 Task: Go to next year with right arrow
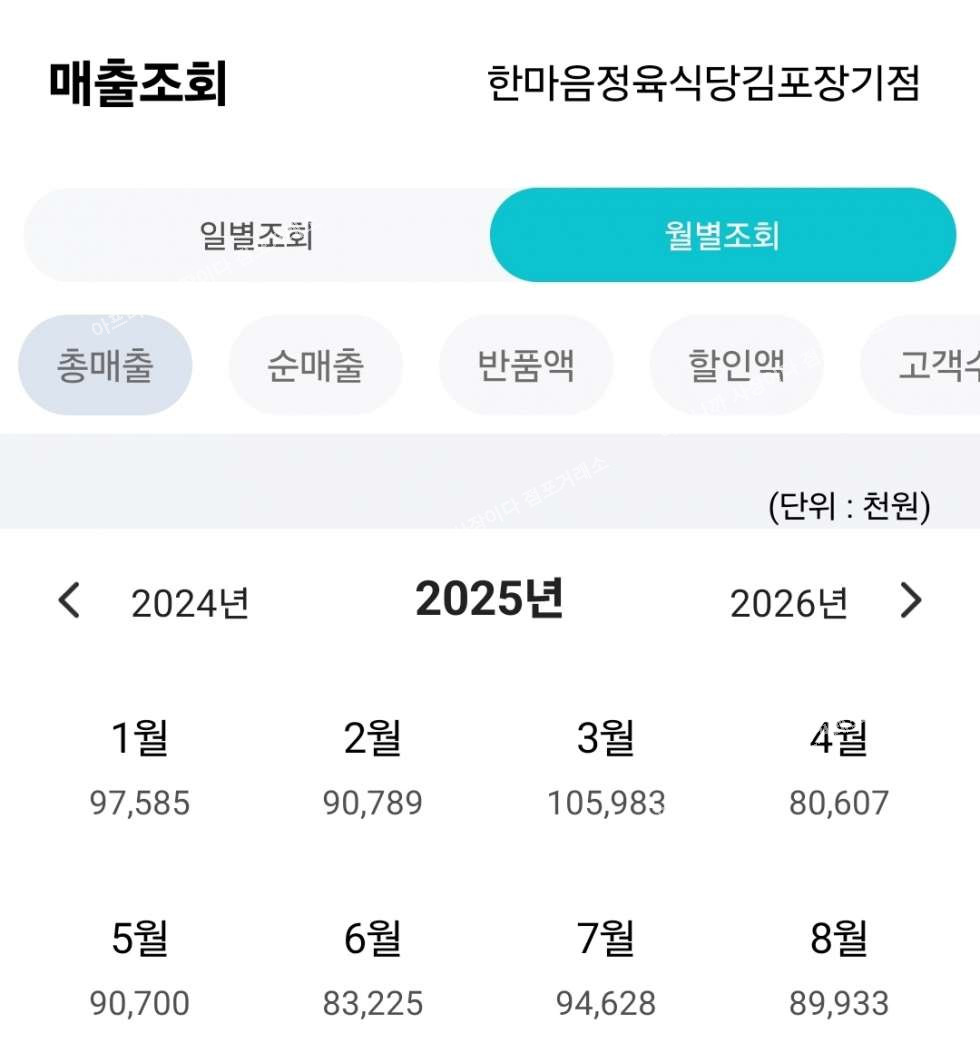pos(911,601)
